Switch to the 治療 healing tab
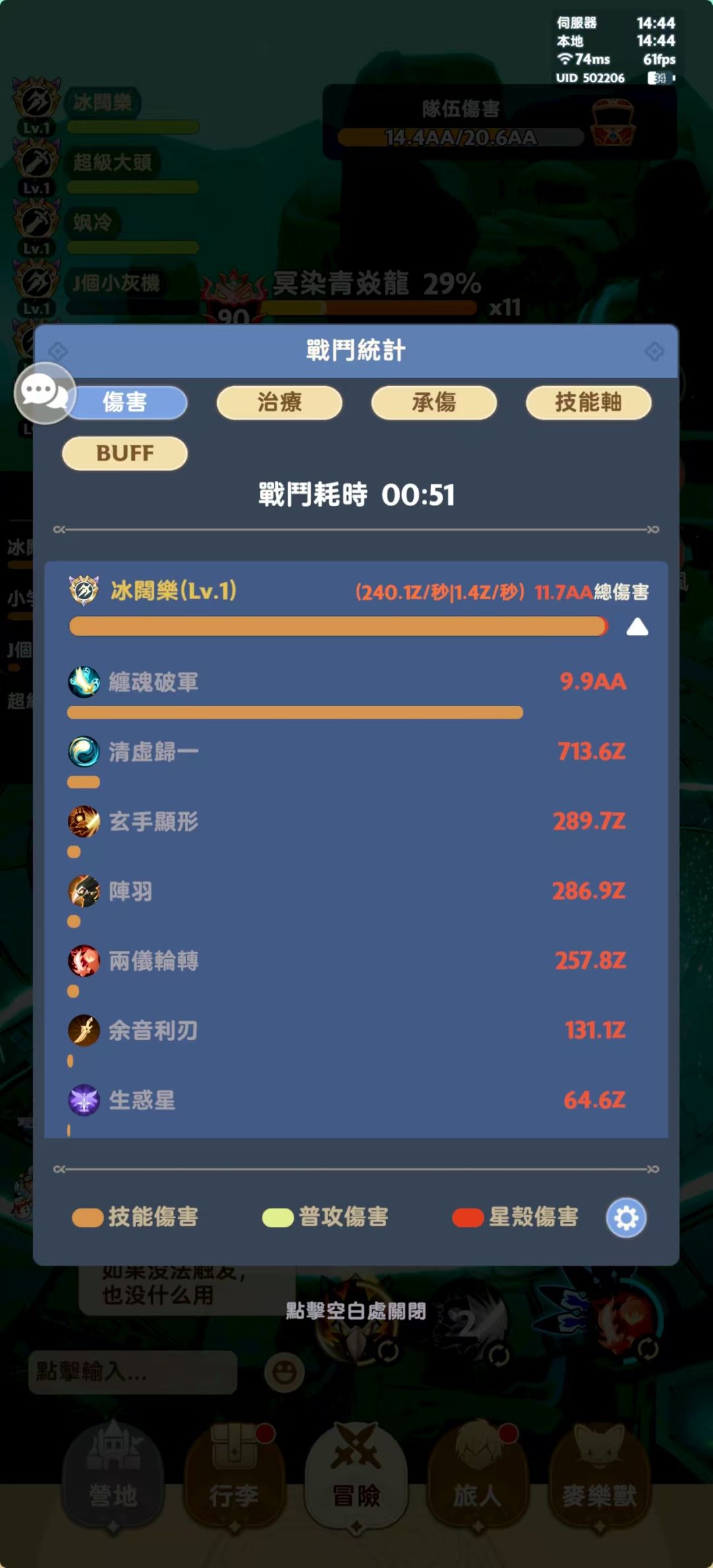Viewport: 713px width, 1568px height. [x=279, y=403]
